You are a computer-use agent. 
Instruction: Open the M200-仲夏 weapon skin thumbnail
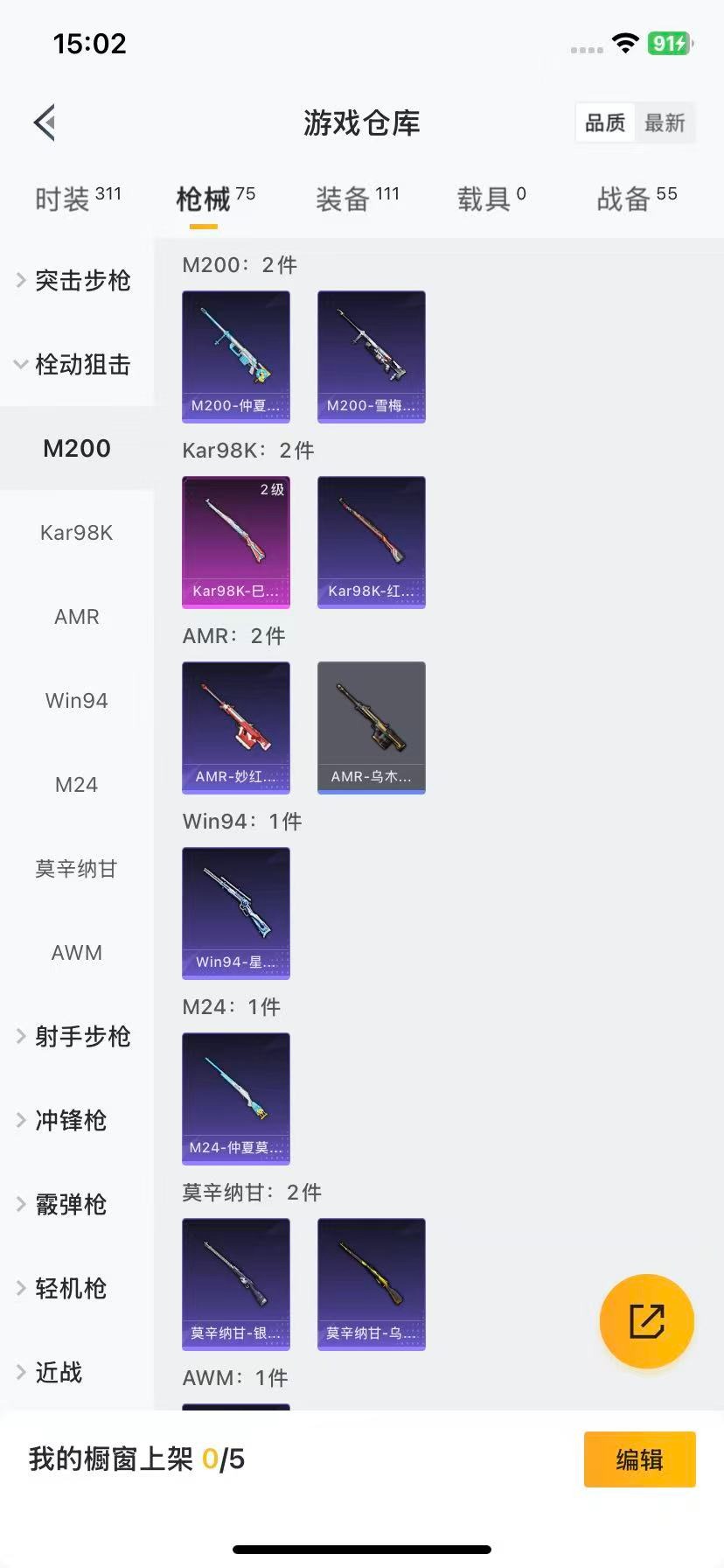235,356
